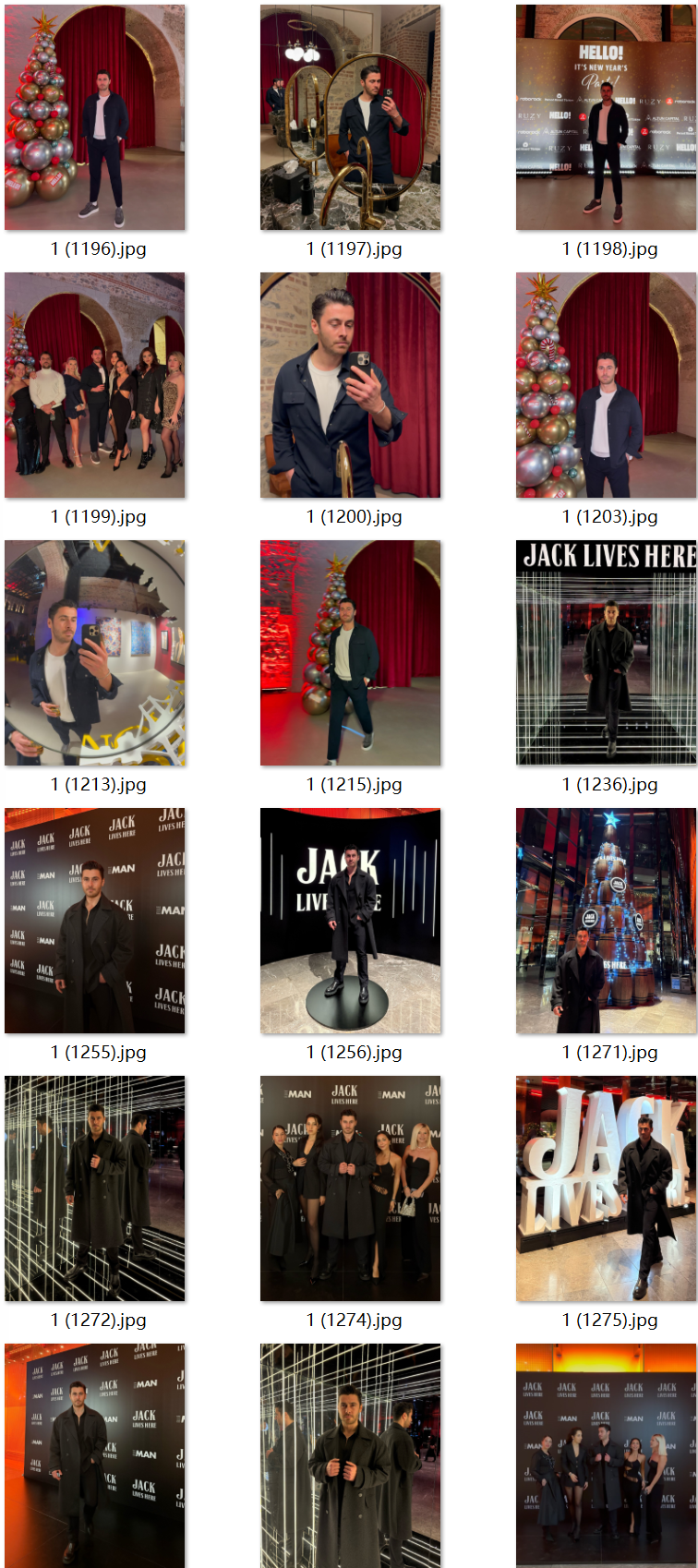Open picture 1 (1256).jpg
Viewport: 698px width, 1568px height.
pos(350,921)
